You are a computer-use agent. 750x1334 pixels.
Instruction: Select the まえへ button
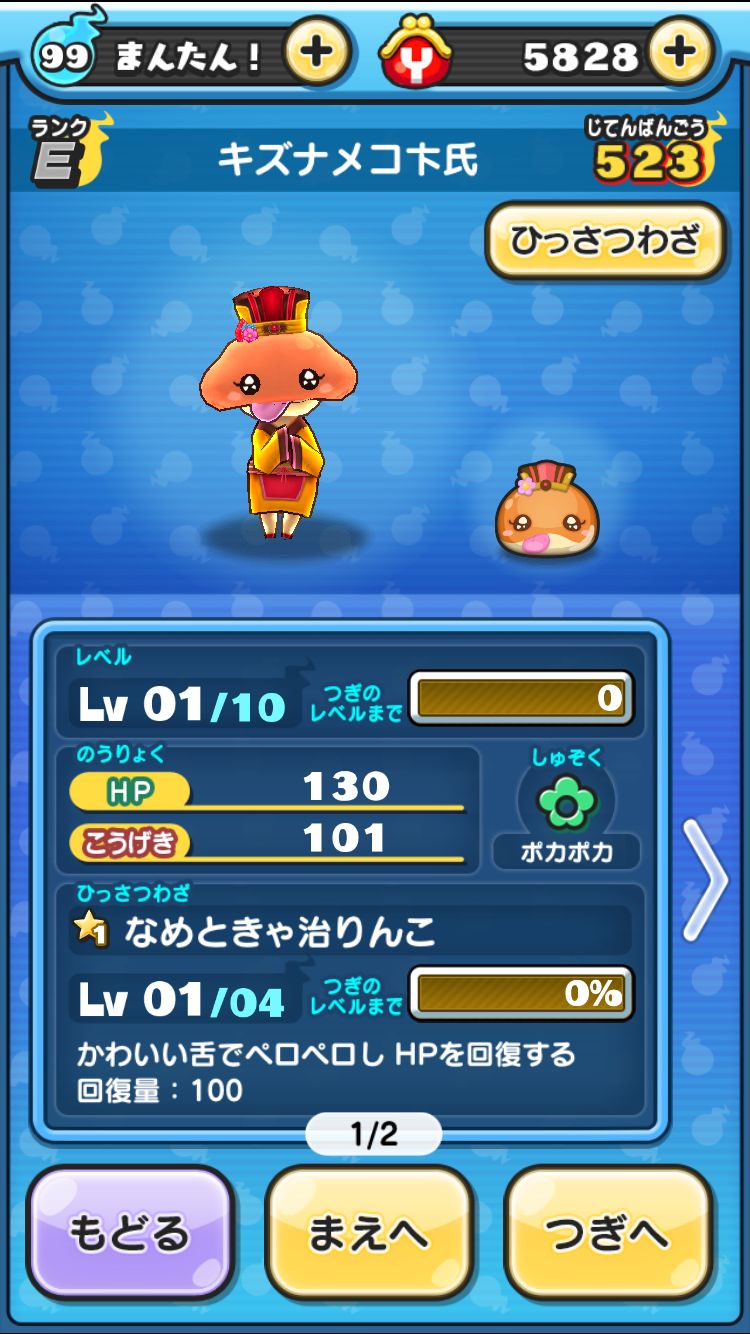tap(368, 1233)
